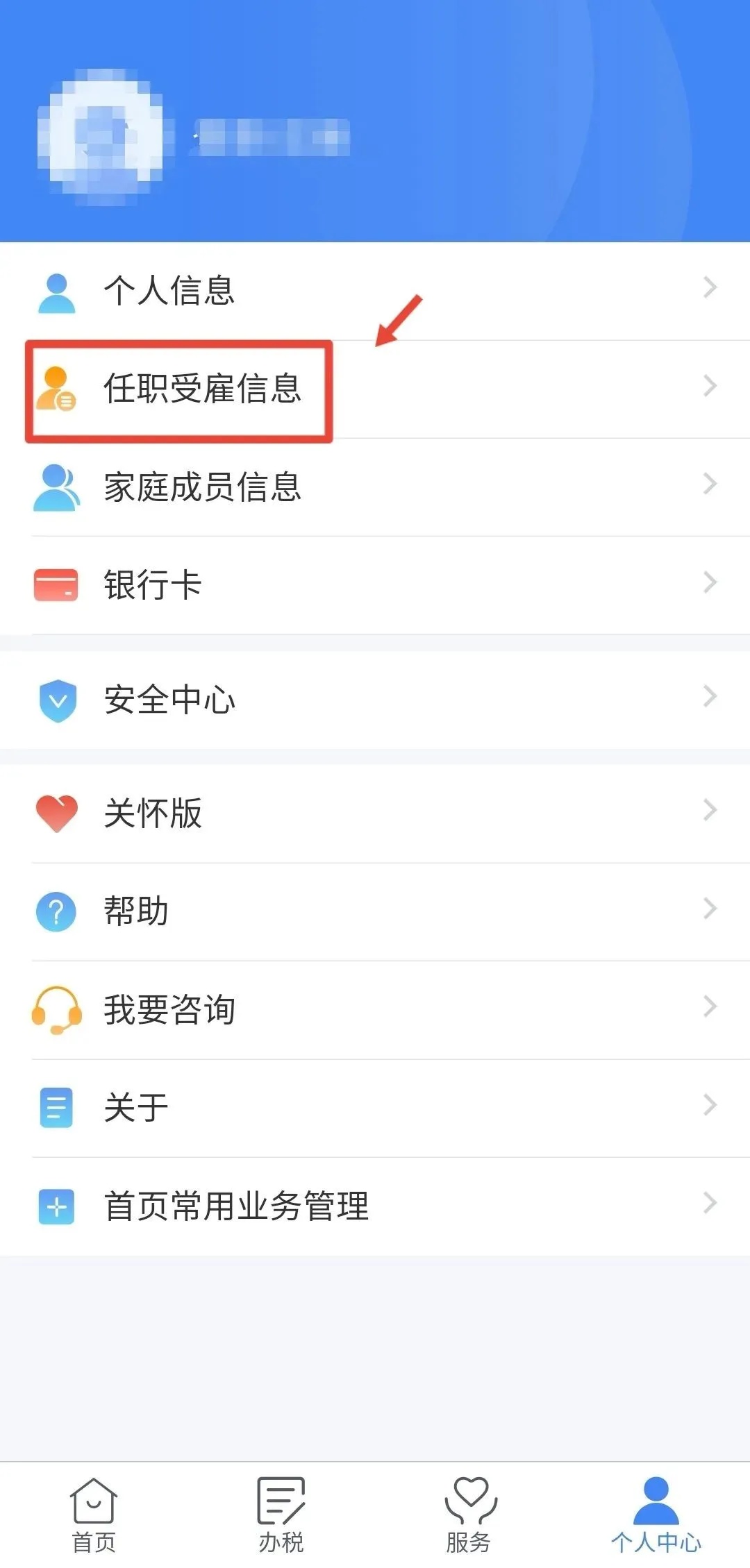Click the 服务 heart-hands icon in bottom bar
This screenshot has height=1568, width=750.
pyautogui.click(x=469, y=1499)
